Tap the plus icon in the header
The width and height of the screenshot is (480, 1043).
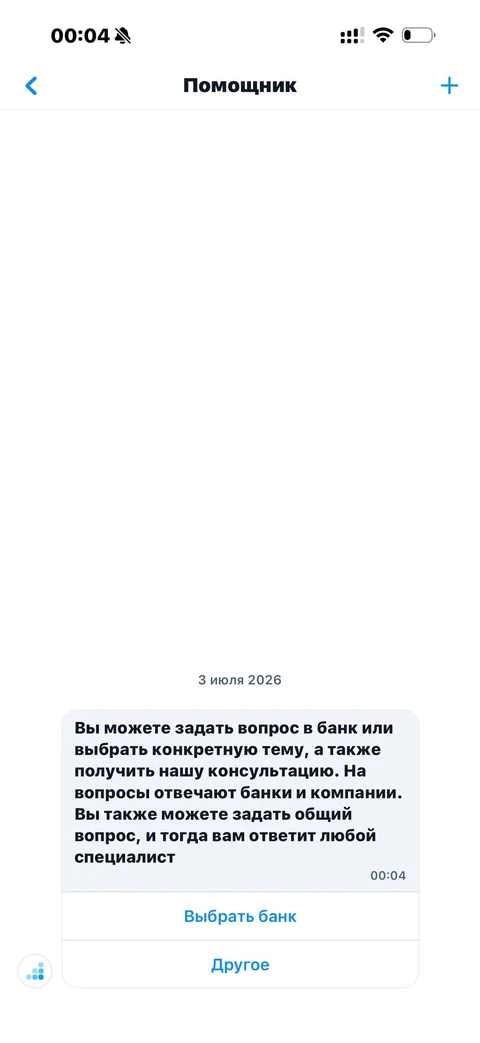click(x=449, y=86)
